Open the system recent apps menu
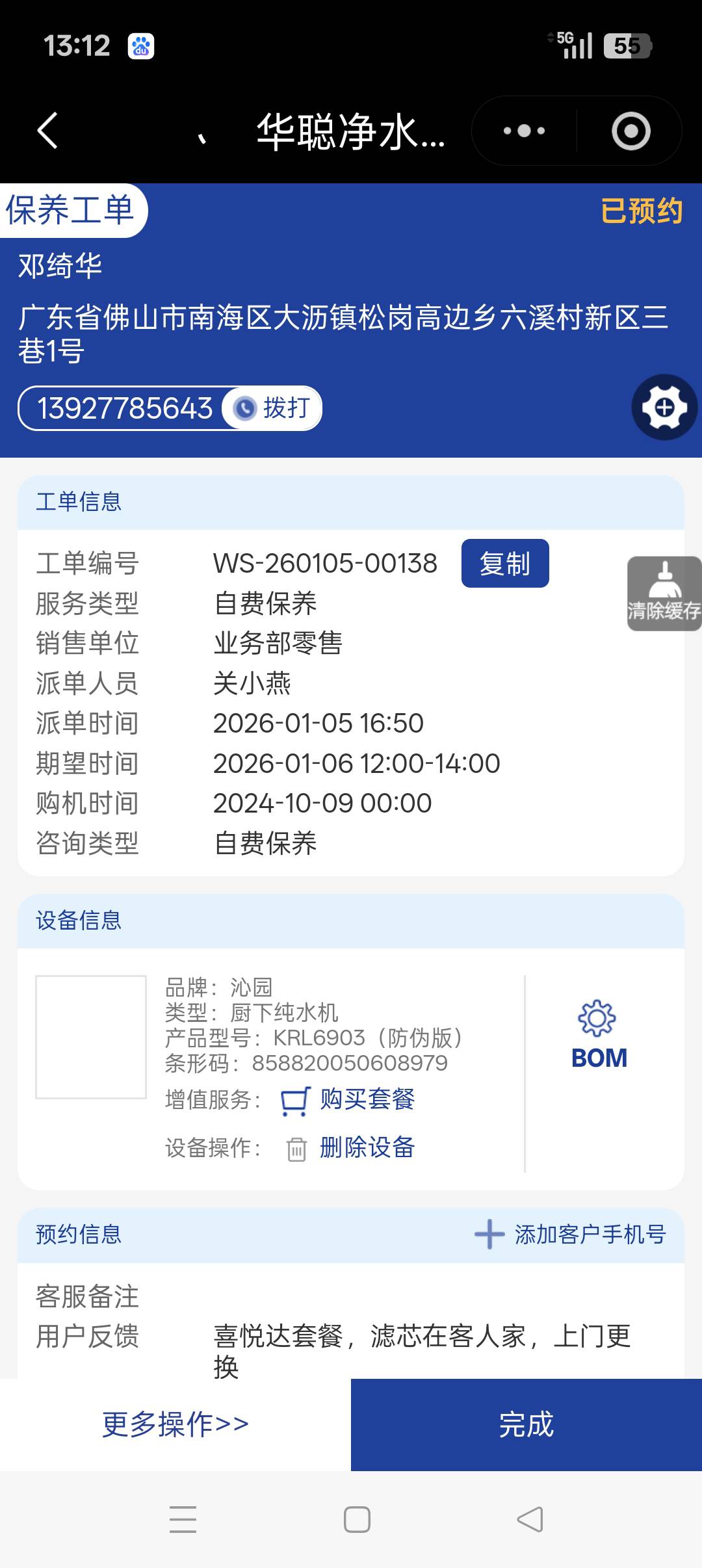 [x=183, y=1520]
